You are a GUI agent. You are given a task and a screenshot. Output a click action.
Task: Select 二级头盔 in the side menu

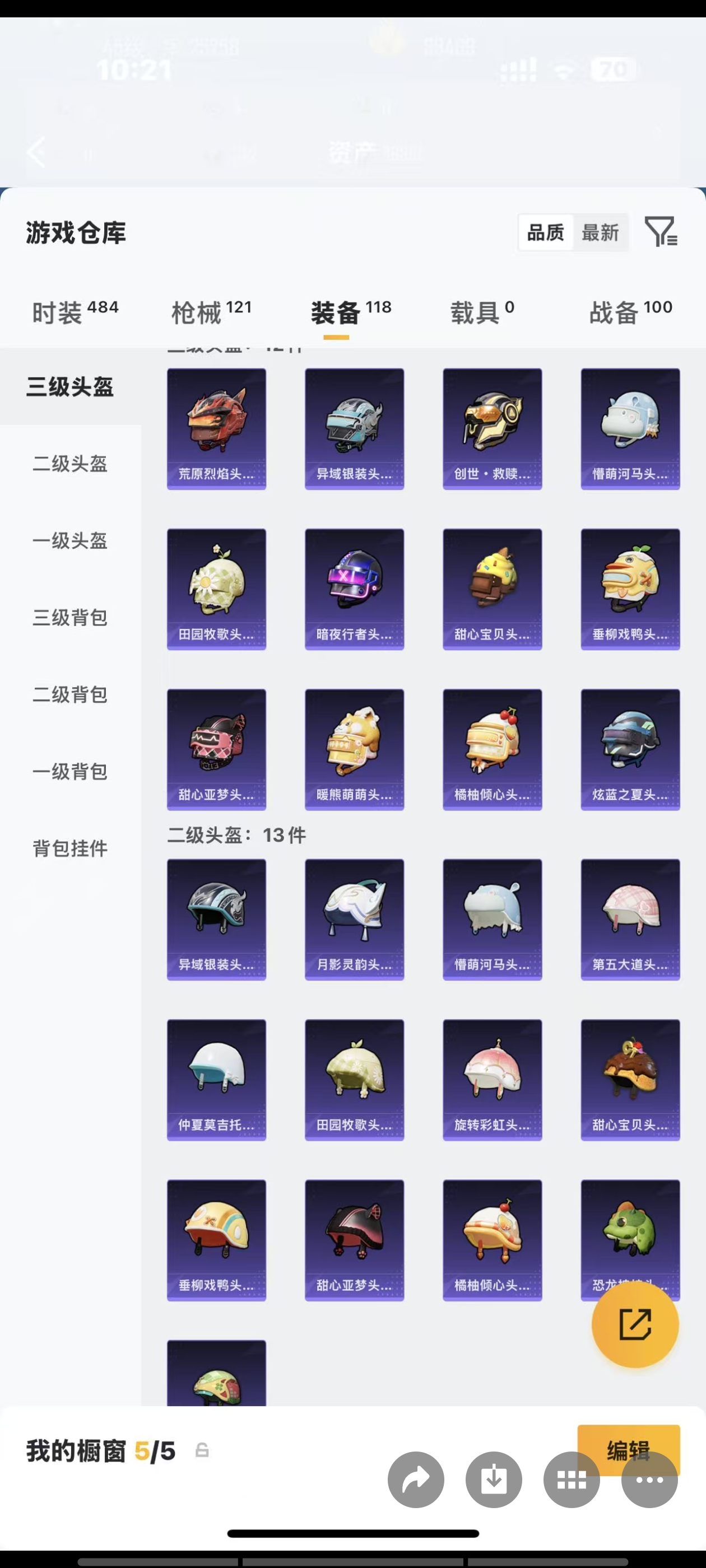click(70, 464)
